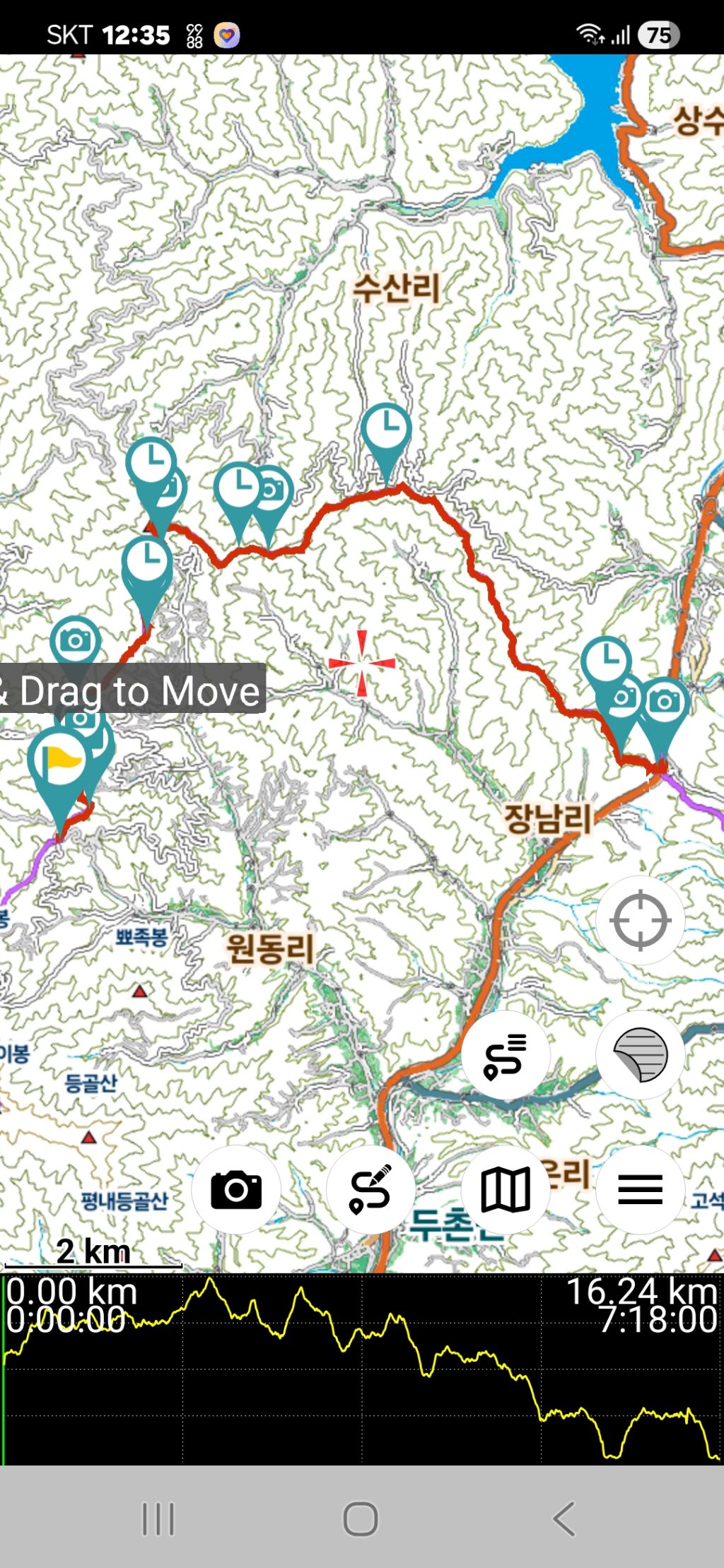Tap the yellow flag start marker

pos(59,763)
